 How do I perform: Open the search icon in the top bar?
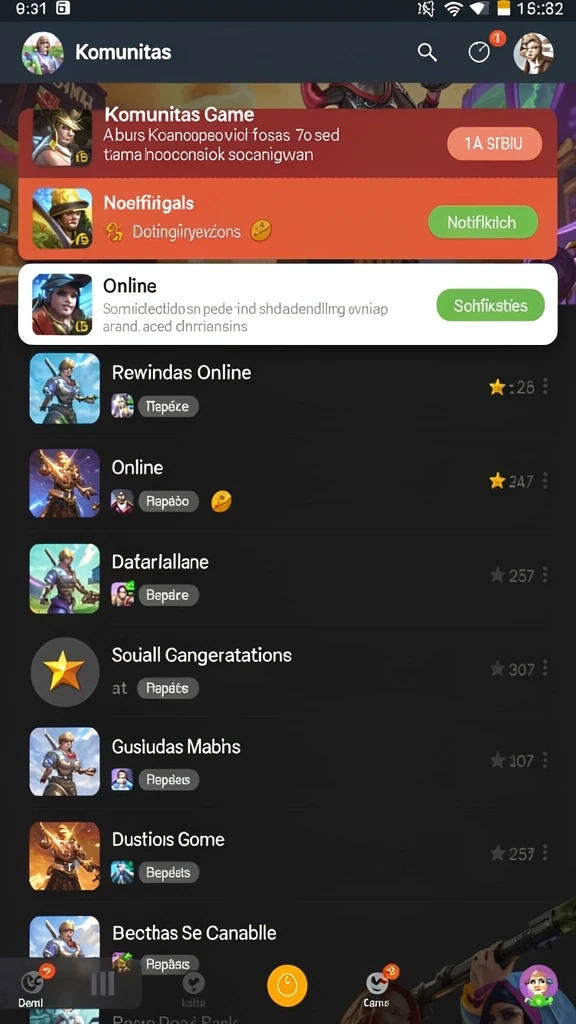[427, 52]
